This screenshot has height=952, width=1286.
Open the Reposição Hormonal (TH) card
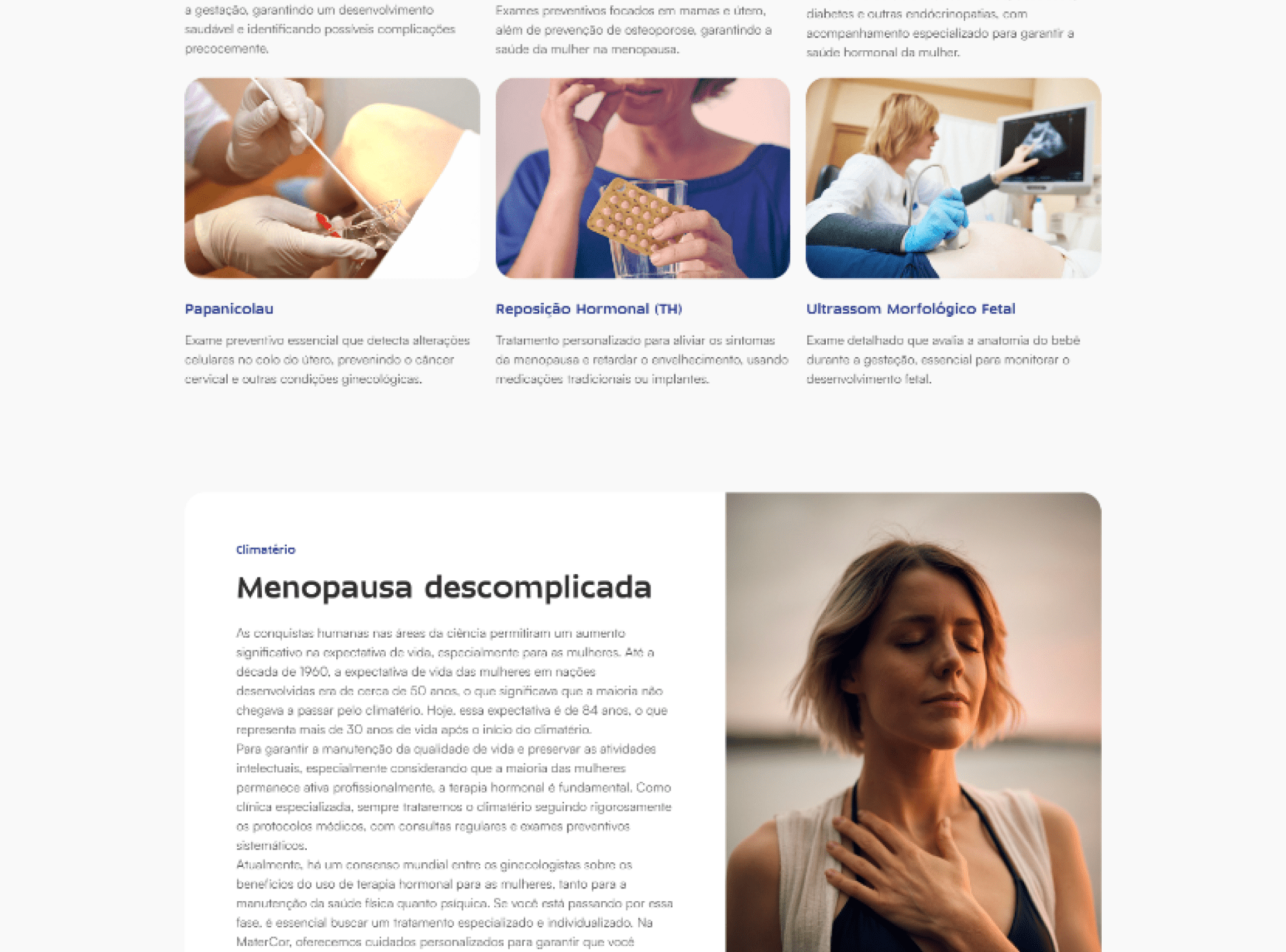point(588,309)
